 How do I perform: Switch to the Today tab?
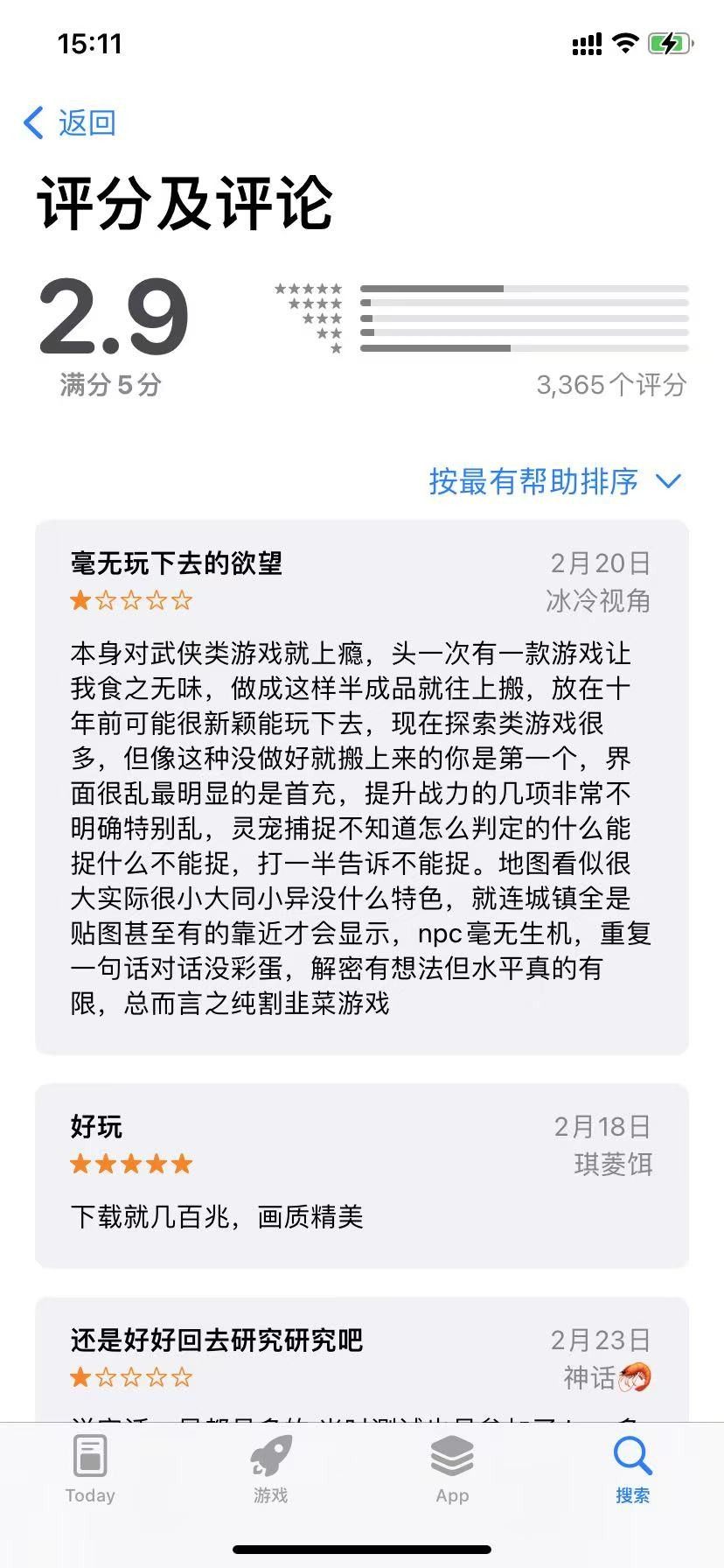90,1472
